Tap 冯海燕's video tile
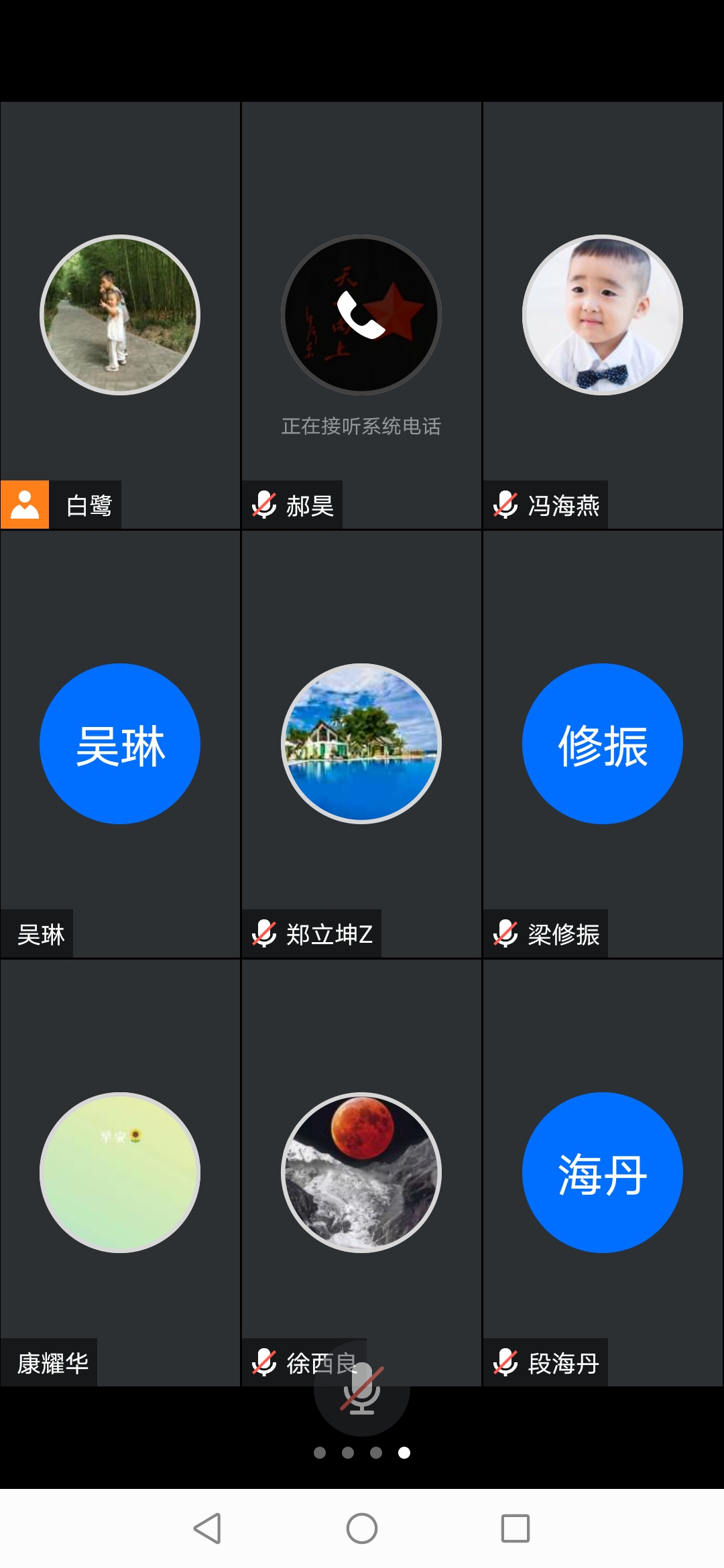This screenshot has height=1568, width=724. click(x=603, y=315)
